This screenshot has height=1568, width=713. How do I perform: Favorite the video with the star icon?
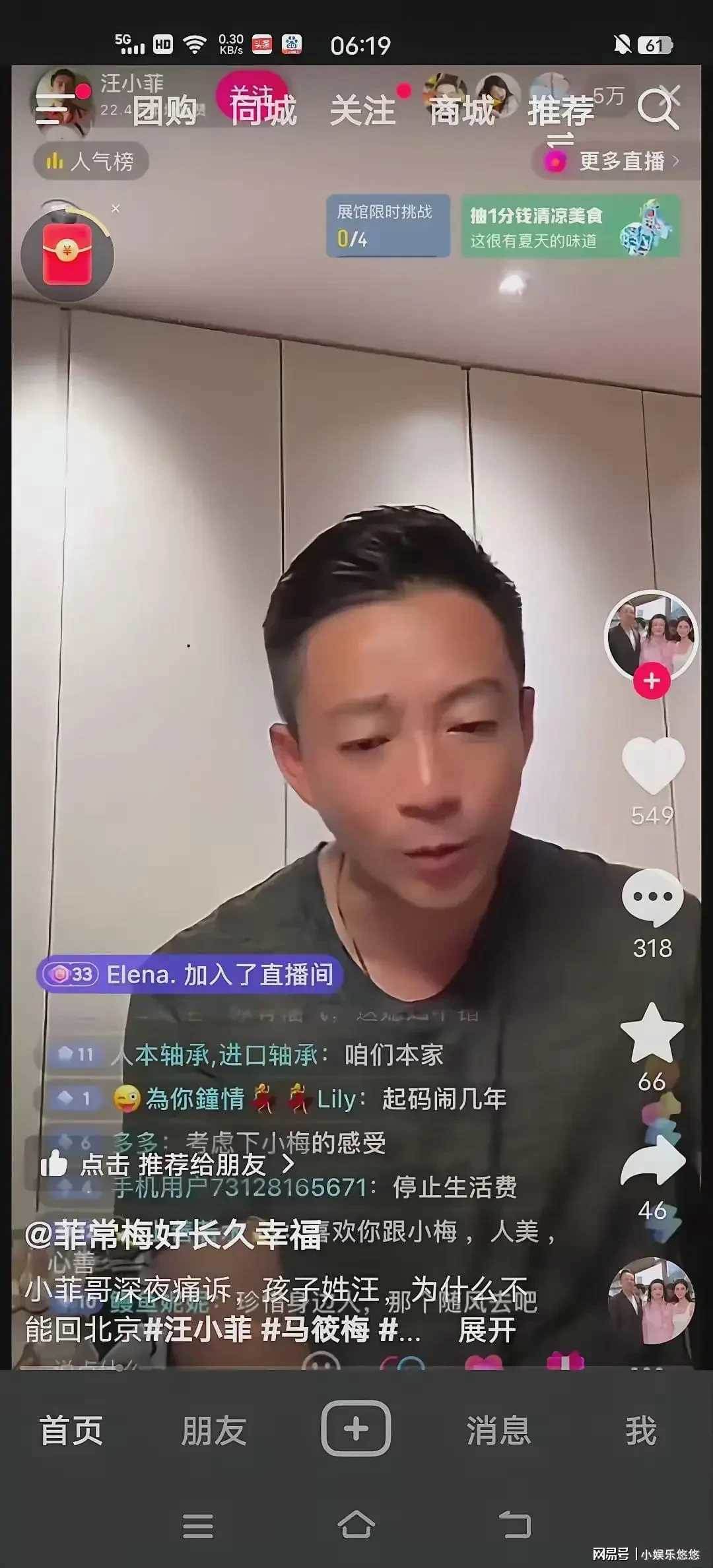(652, 1033)
